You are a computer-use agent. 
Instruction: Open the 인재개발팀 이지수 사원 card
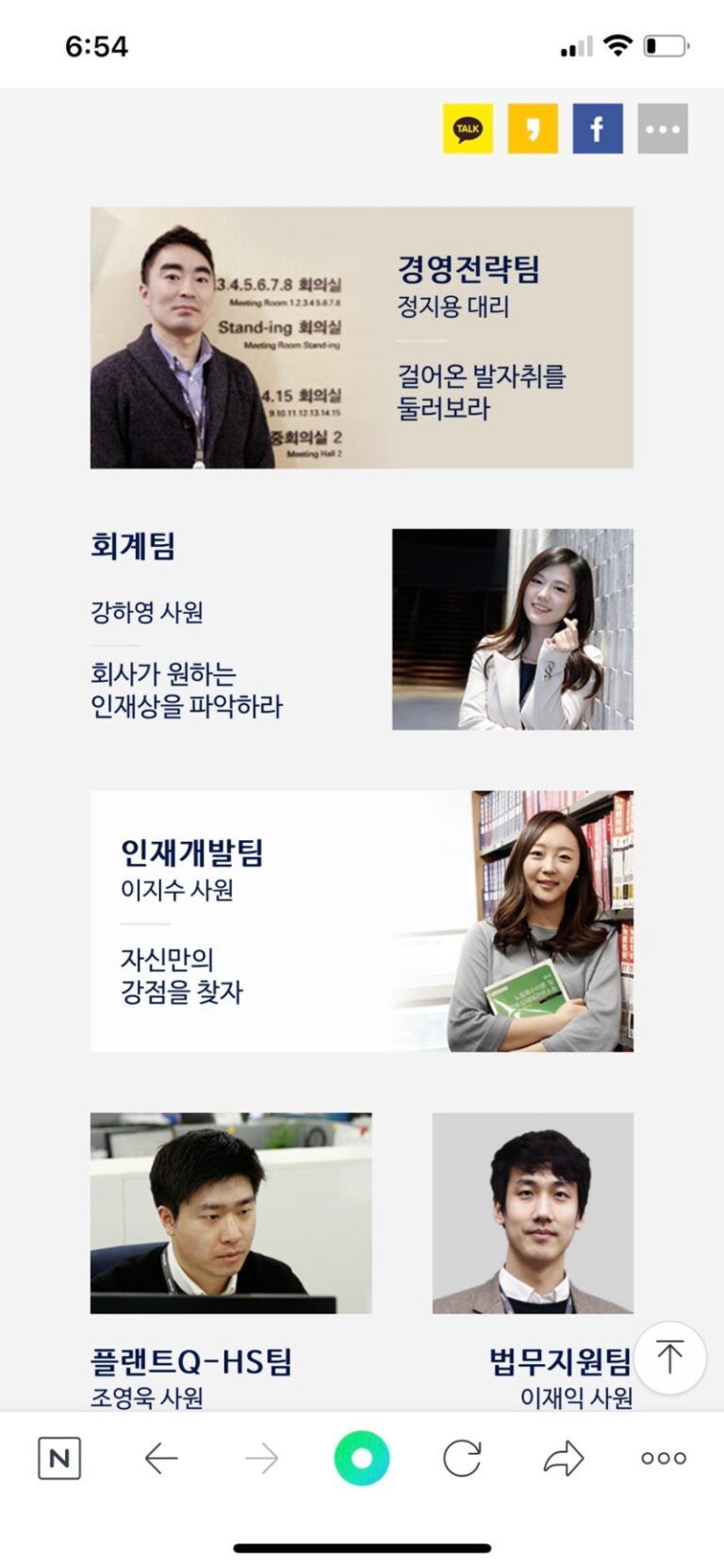pos(361,920)
